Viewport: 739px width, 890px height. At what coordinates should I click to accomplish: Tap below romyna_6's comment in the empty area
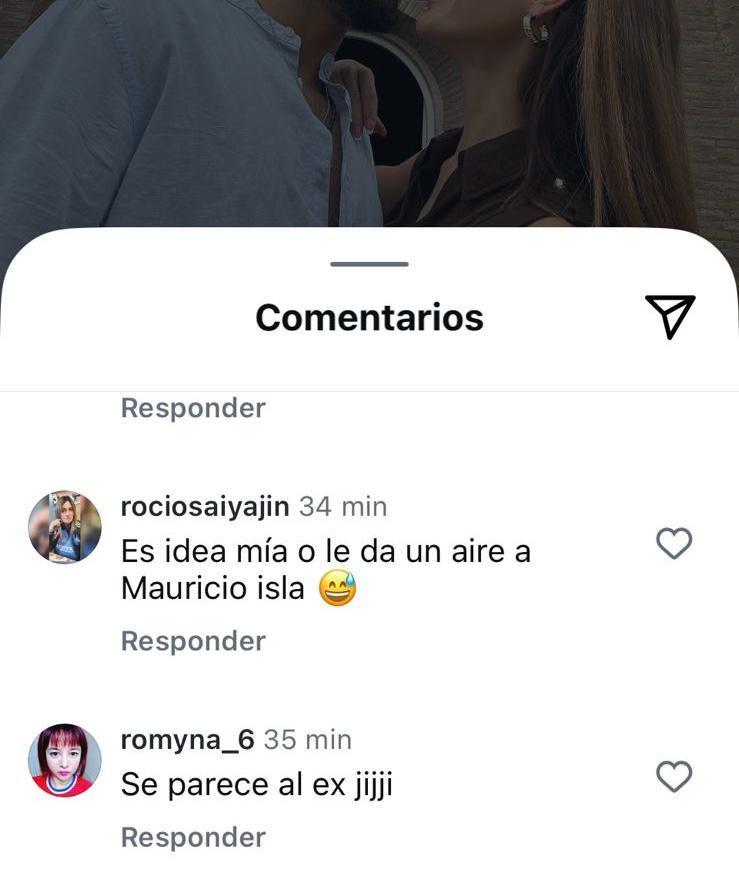(369, 870)
